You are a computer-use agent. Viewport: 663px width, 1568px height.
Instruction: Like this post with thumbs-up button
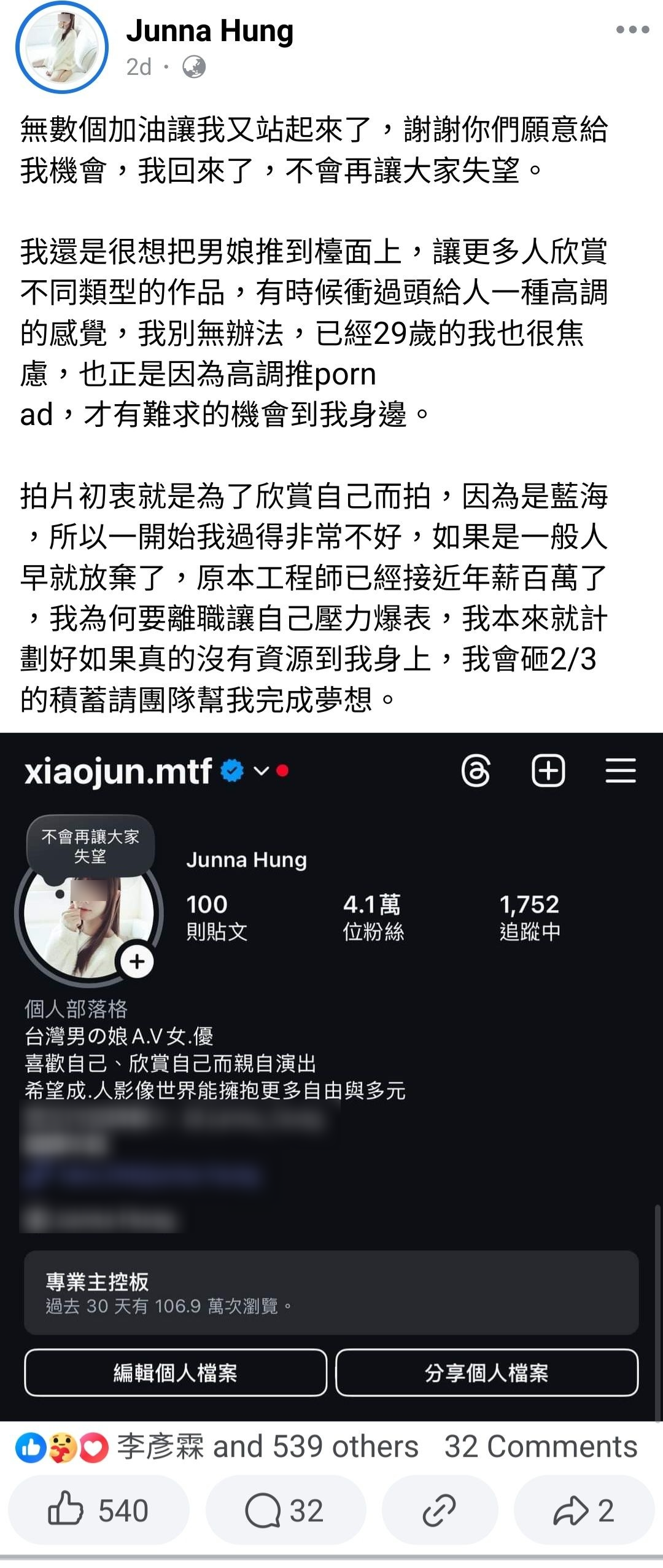point(98,1510)
